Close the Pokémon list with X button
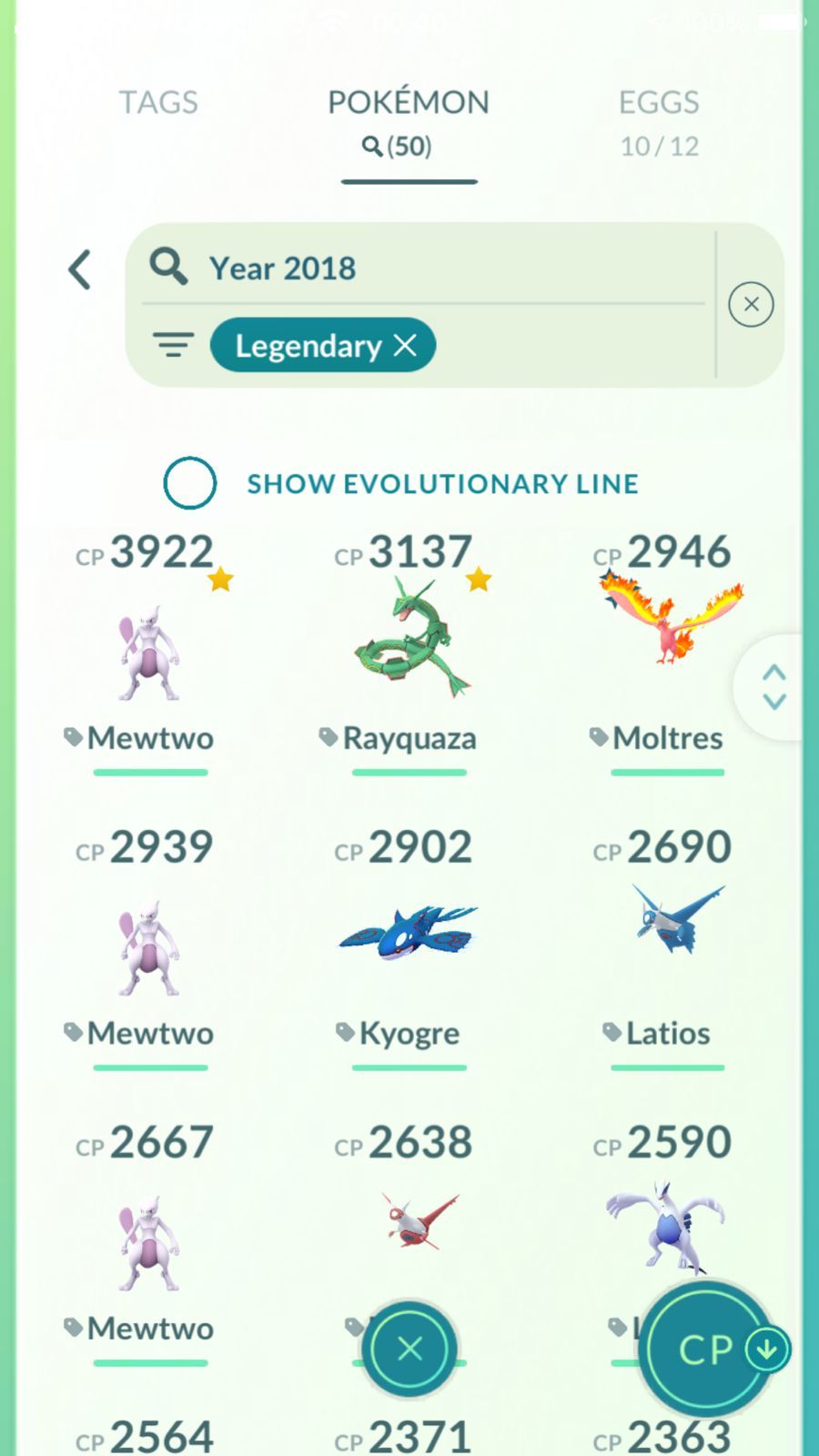Viewport: 819px width, 1456px height. [409, 1349]
